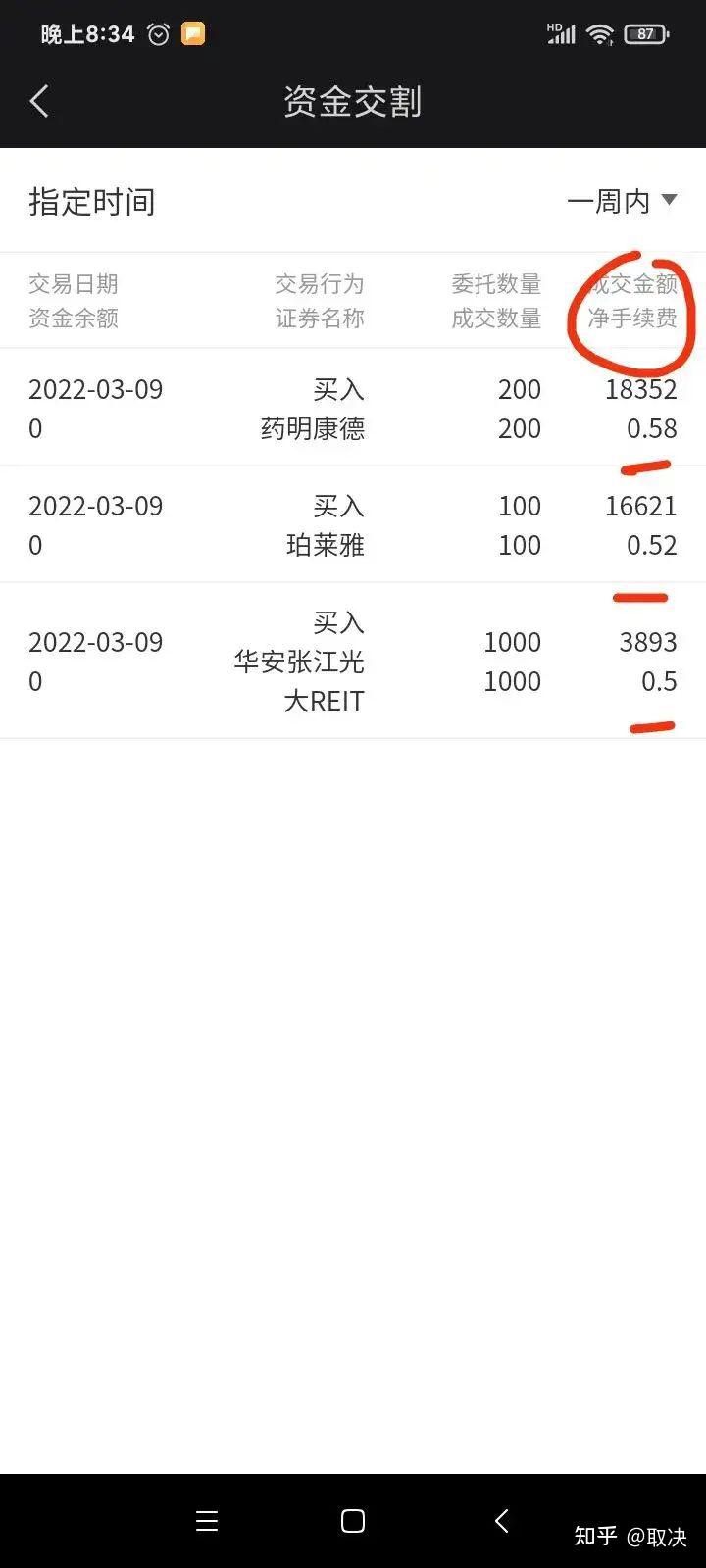Open the orange message notification icon
The image size is (706, 1568).
tap(193, 32)
